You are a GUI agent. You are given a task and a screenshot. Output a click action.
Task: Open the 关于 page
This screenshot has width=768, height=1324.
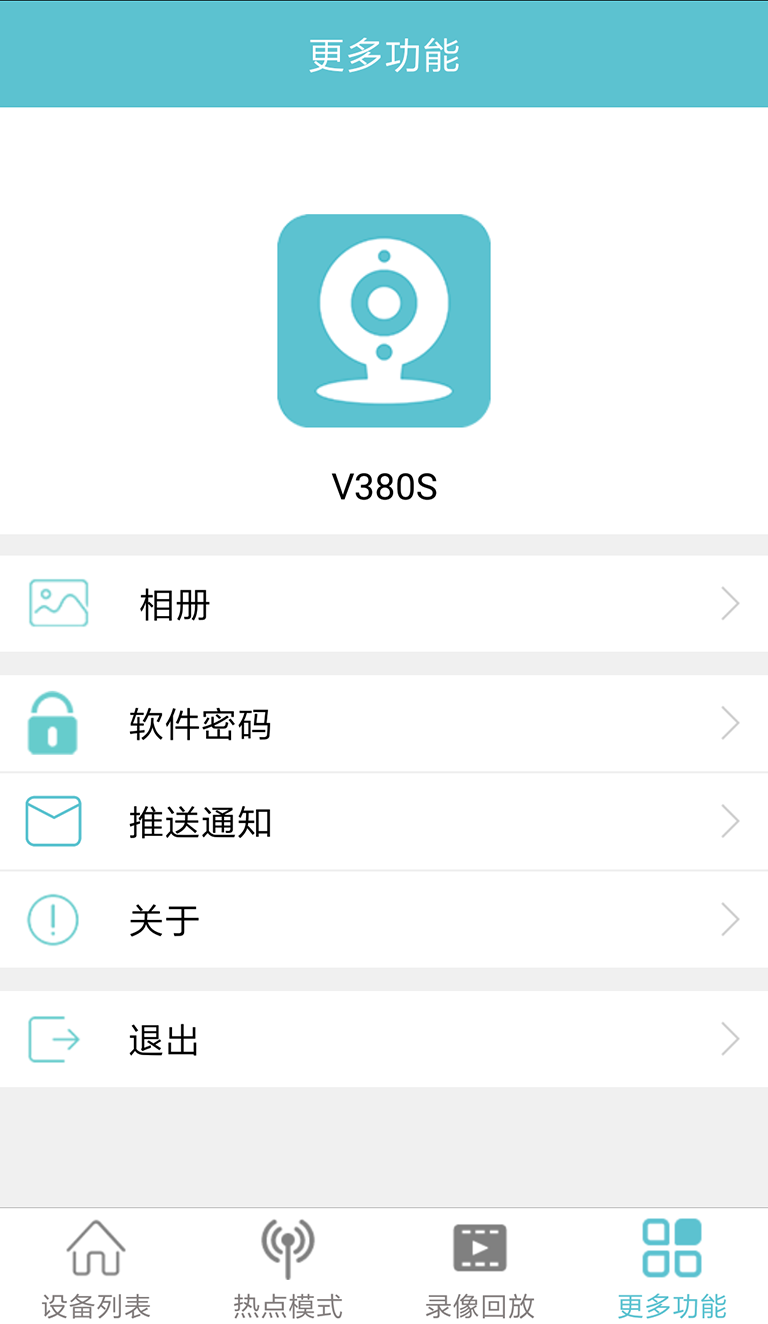[x=384, y=920]
